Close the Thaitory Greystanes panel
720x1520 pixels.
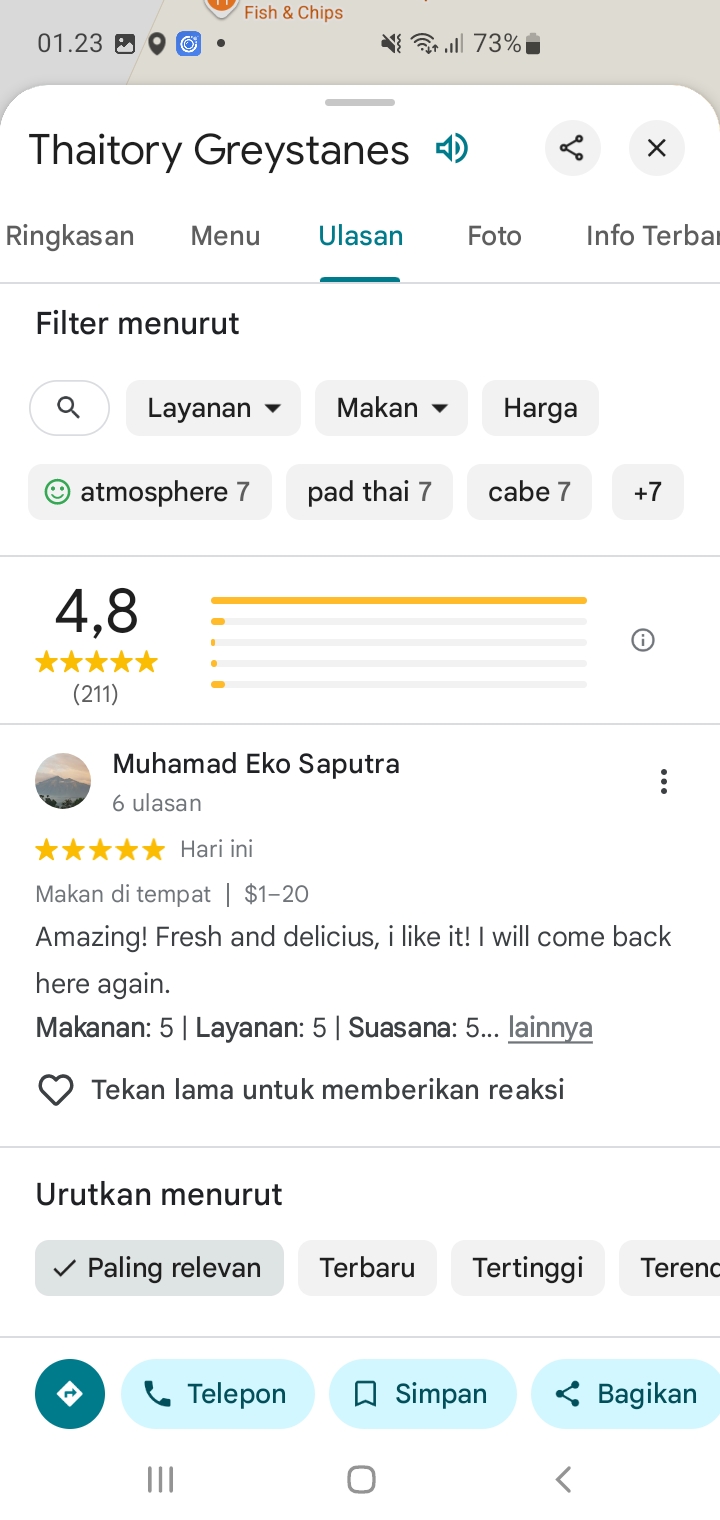[x=656, y=148]
